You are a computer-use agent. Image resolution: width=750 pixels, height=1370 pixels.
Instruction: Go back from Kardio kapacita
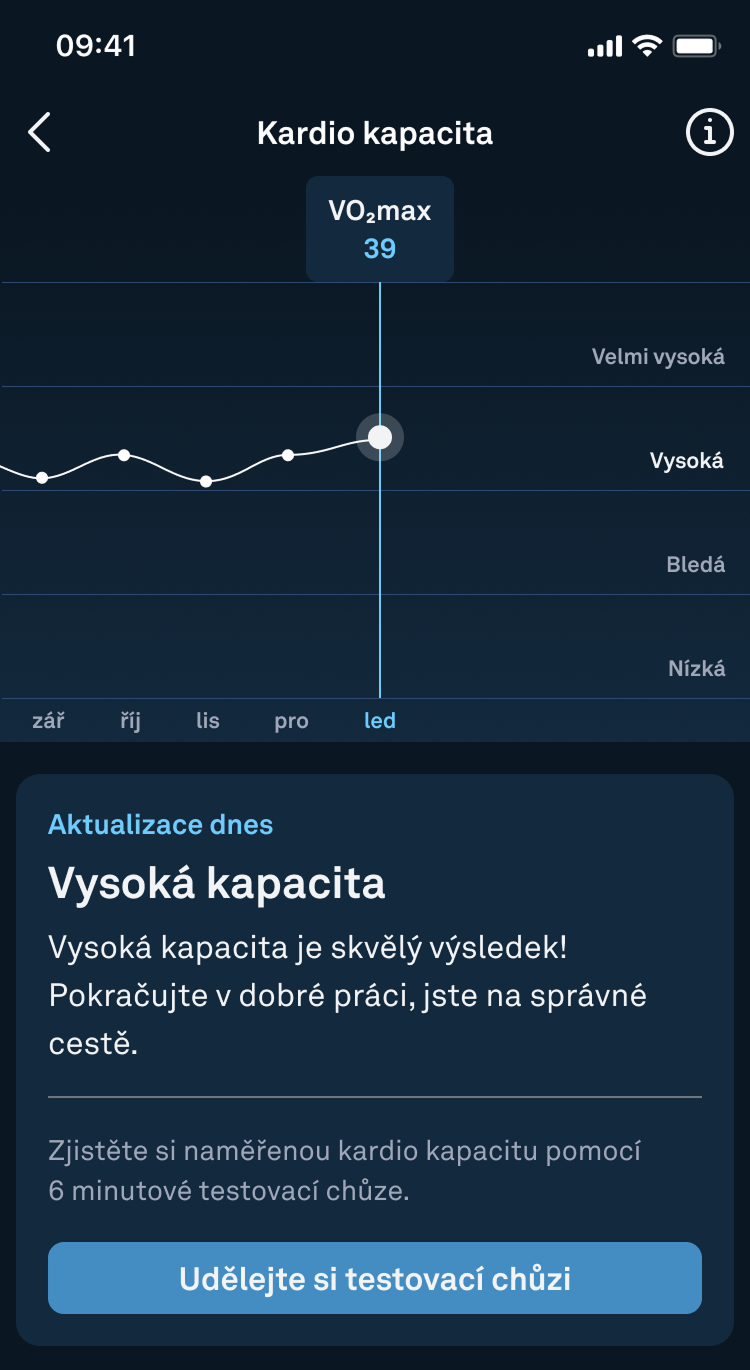click(39, 133)
